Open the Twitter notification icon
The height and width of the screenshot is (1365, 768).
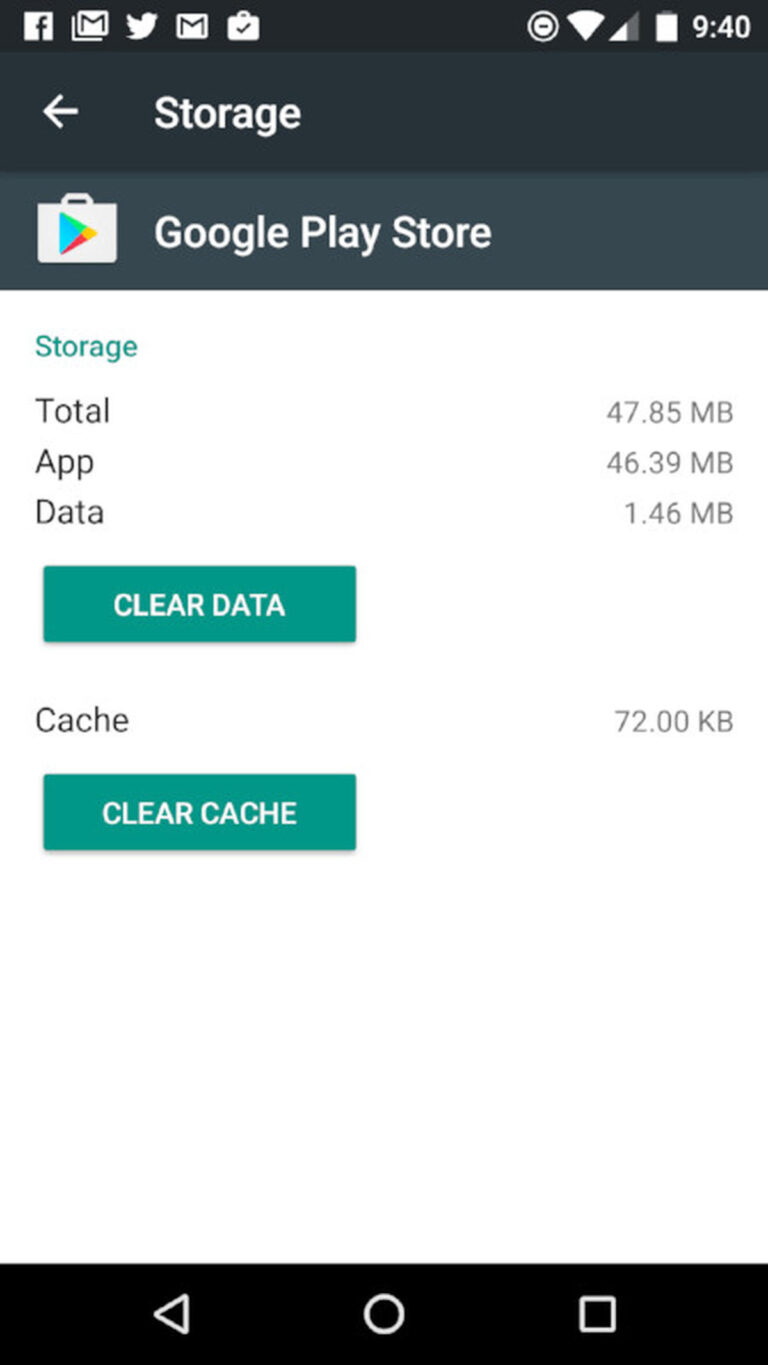pos(142,25)
